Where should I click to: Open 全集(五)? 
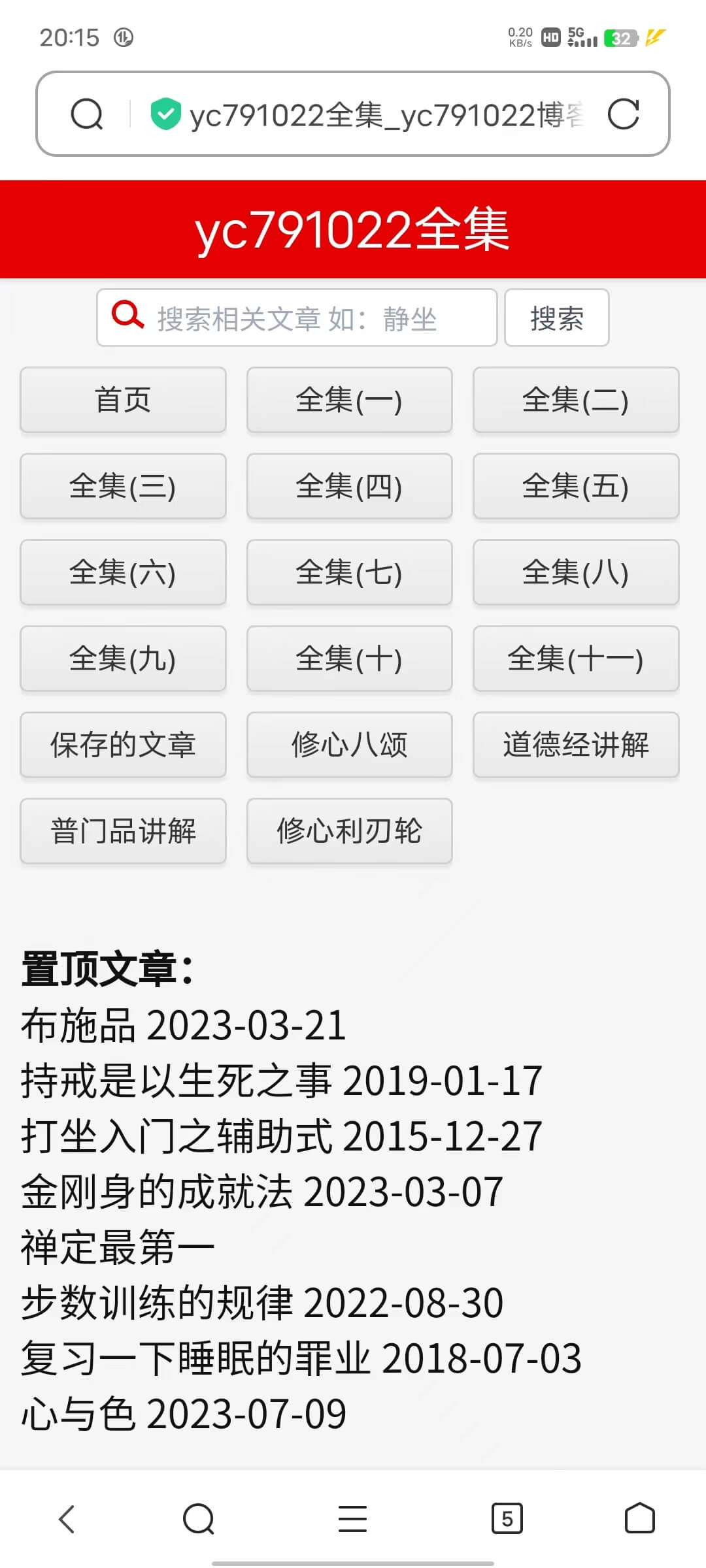576,486
